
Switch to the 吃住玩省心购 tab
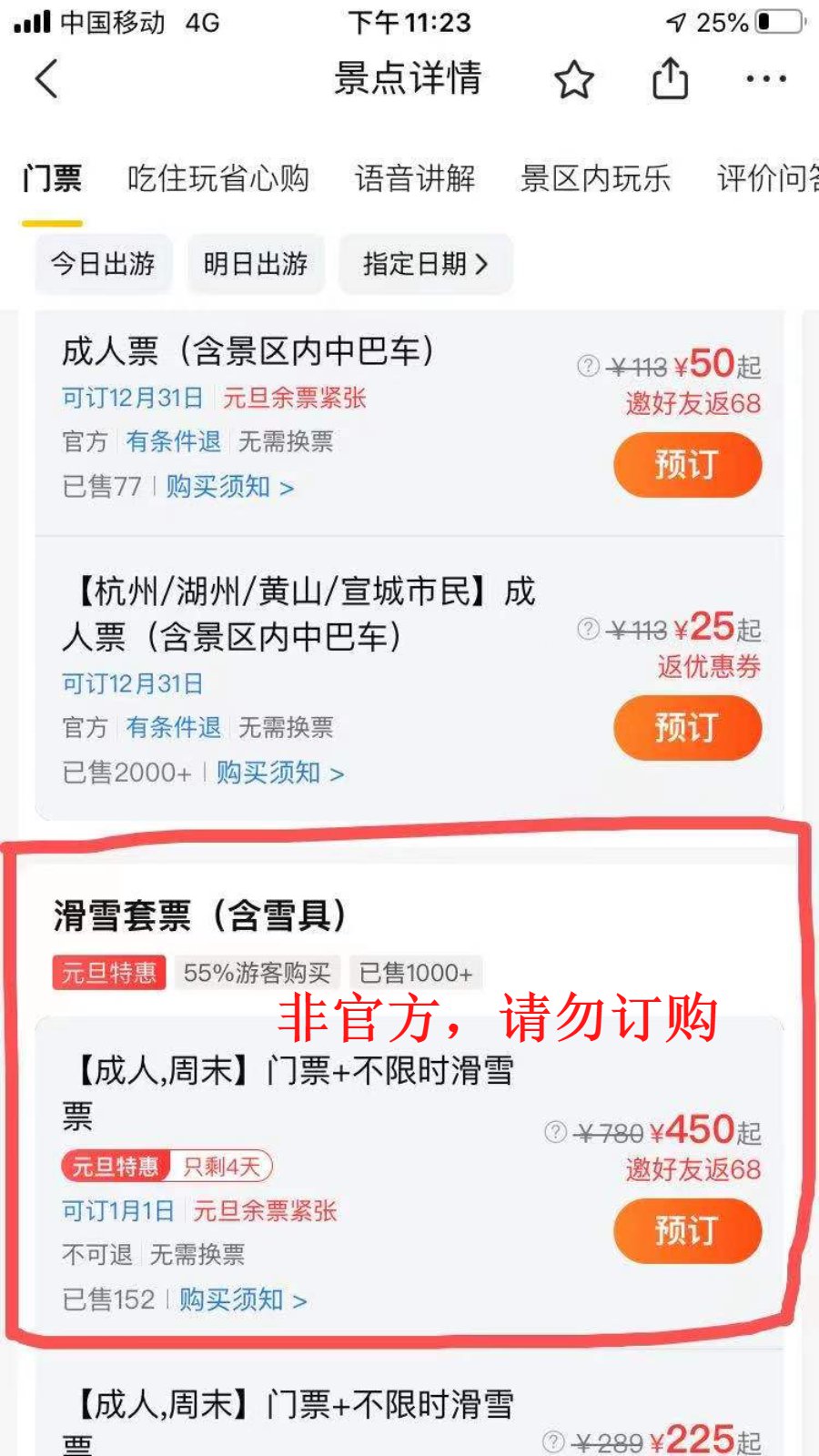pos(218,178)
